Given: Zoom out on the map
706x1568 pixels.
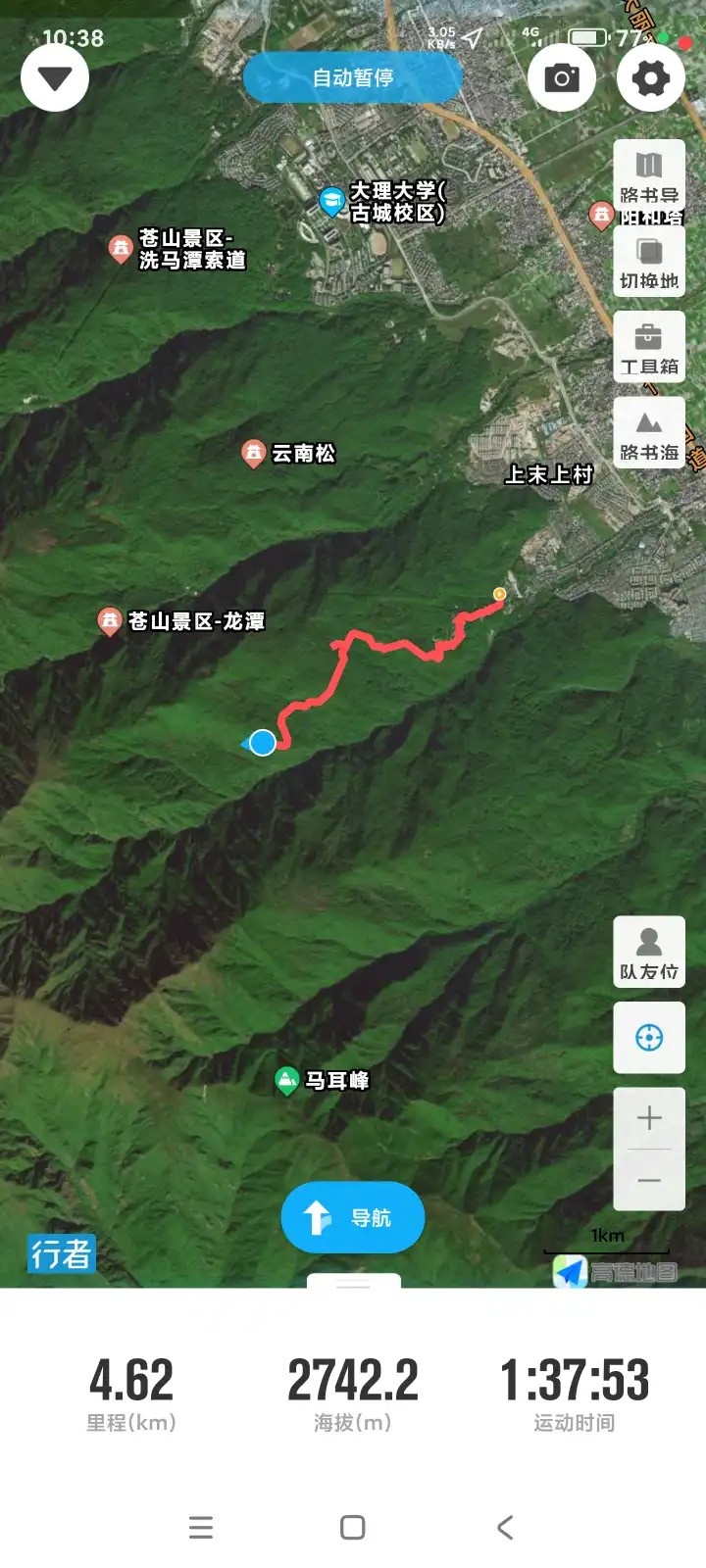Looking at the screenshot, I should [649, 1180].
